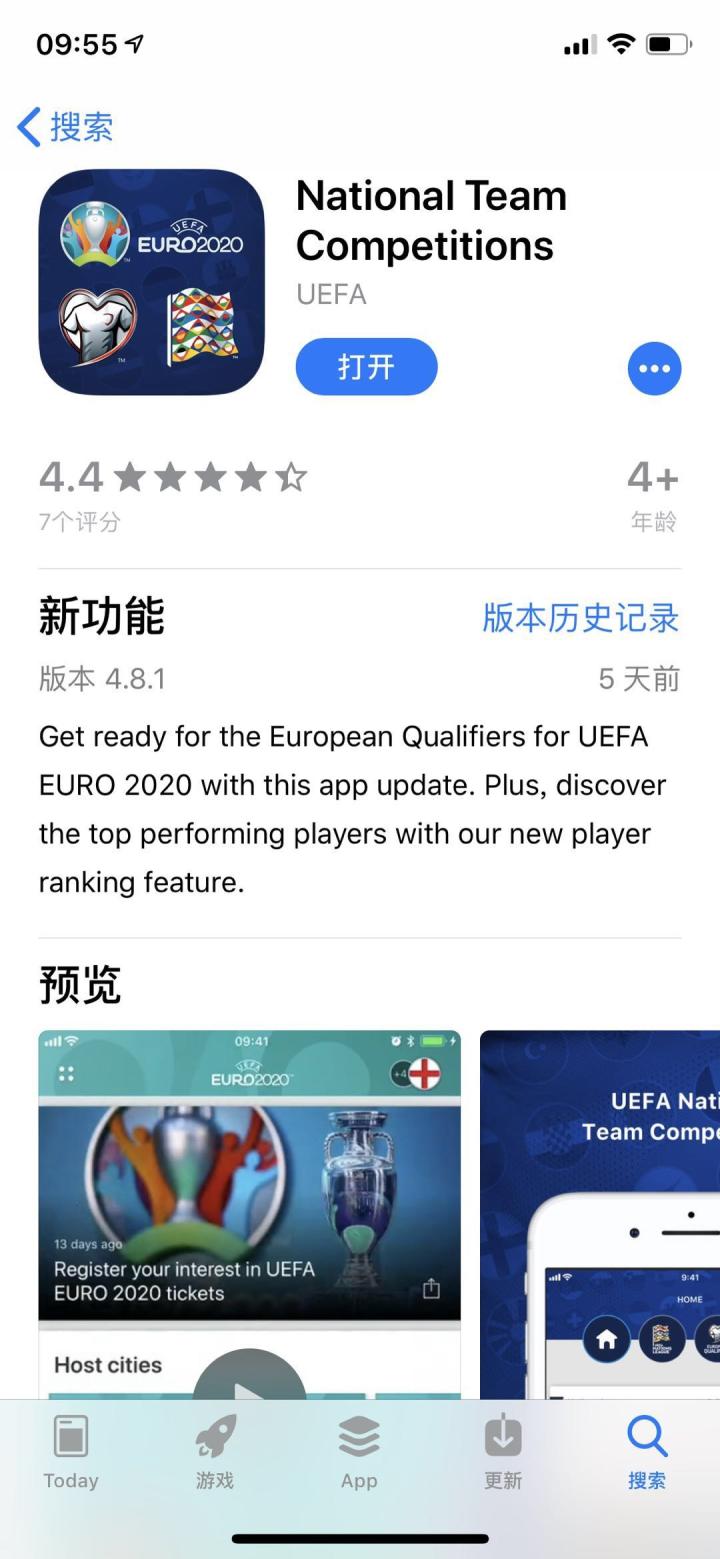Switch to the Today tab

(71, 1452)
